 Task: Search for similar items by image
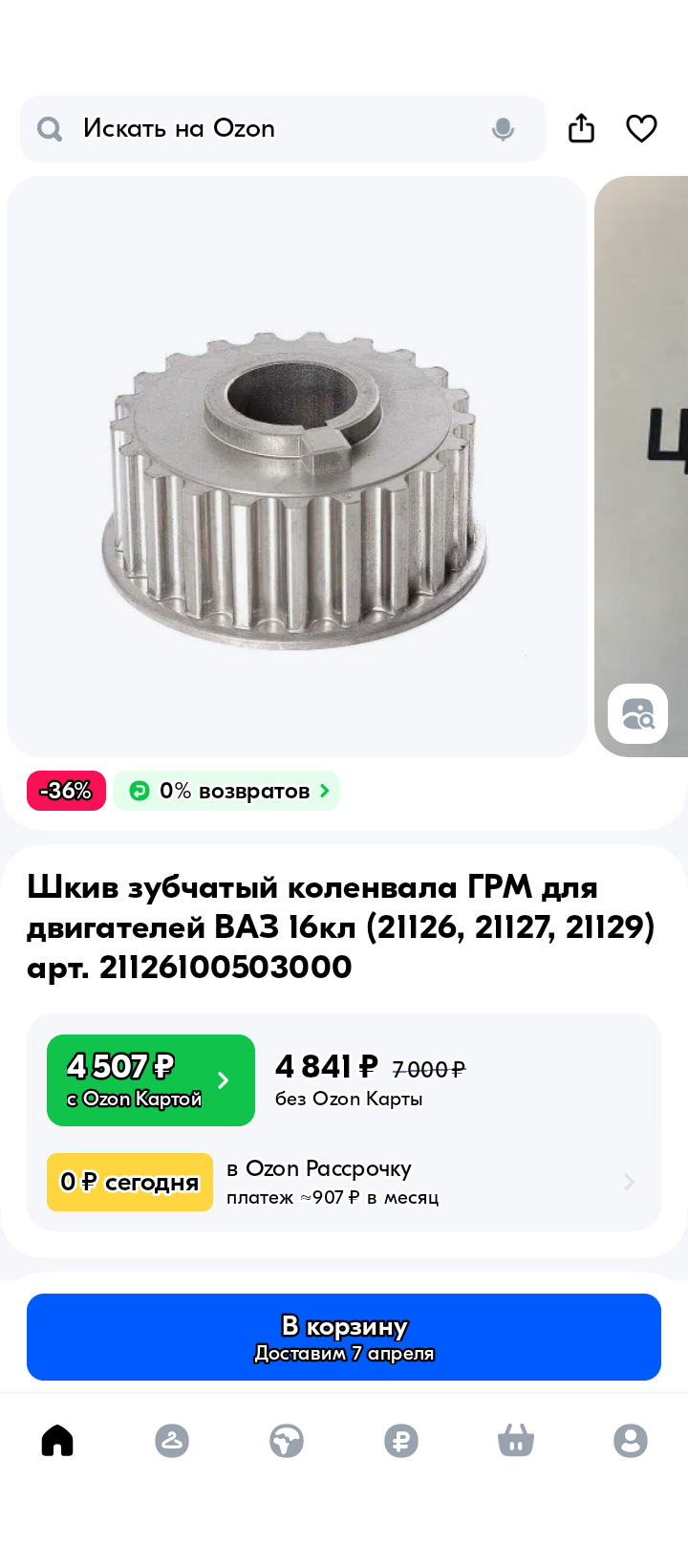click(637, 713)
